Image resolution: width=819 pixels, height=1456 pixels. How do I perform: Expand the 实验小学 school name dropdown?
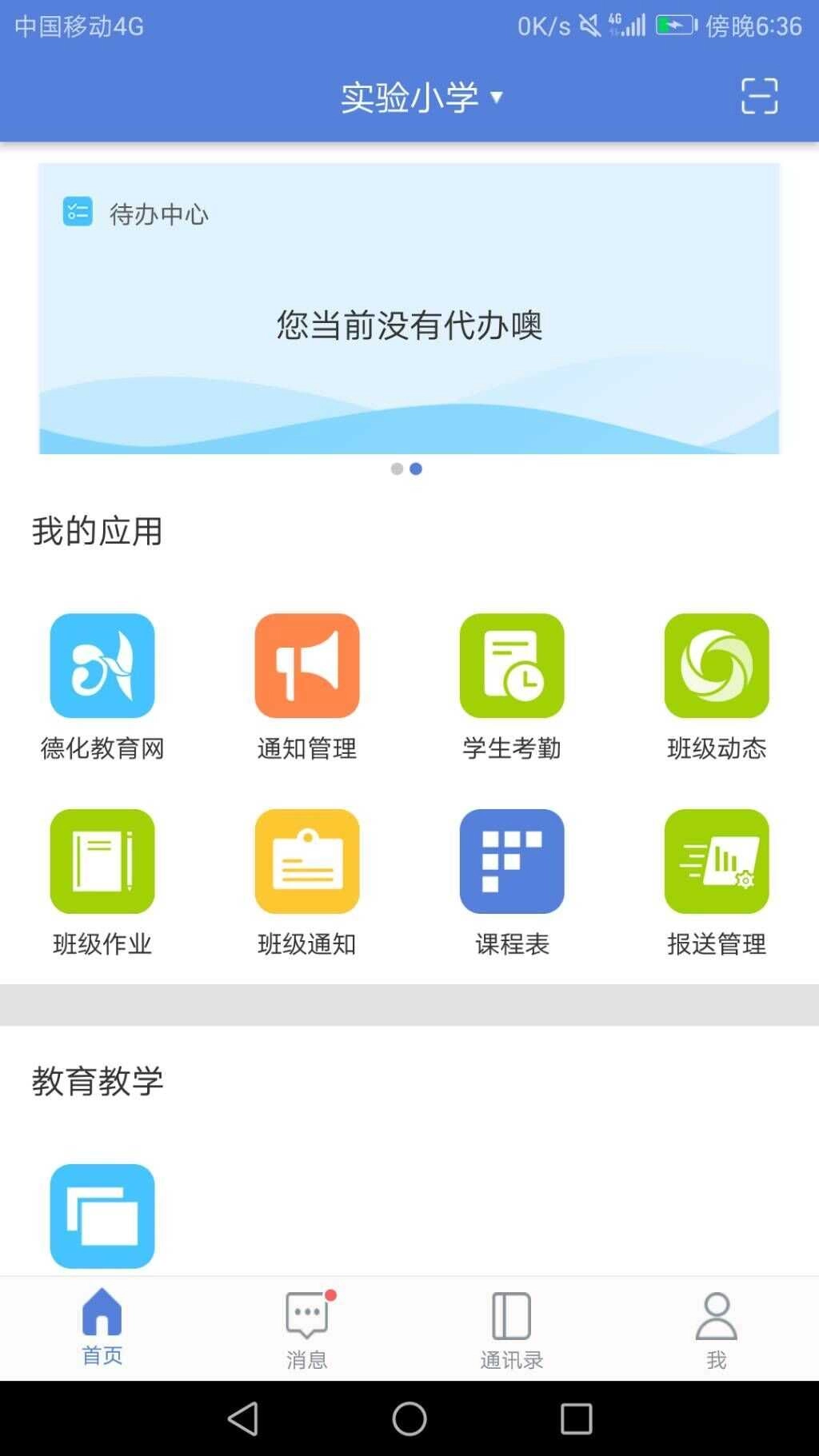(420, 97)
